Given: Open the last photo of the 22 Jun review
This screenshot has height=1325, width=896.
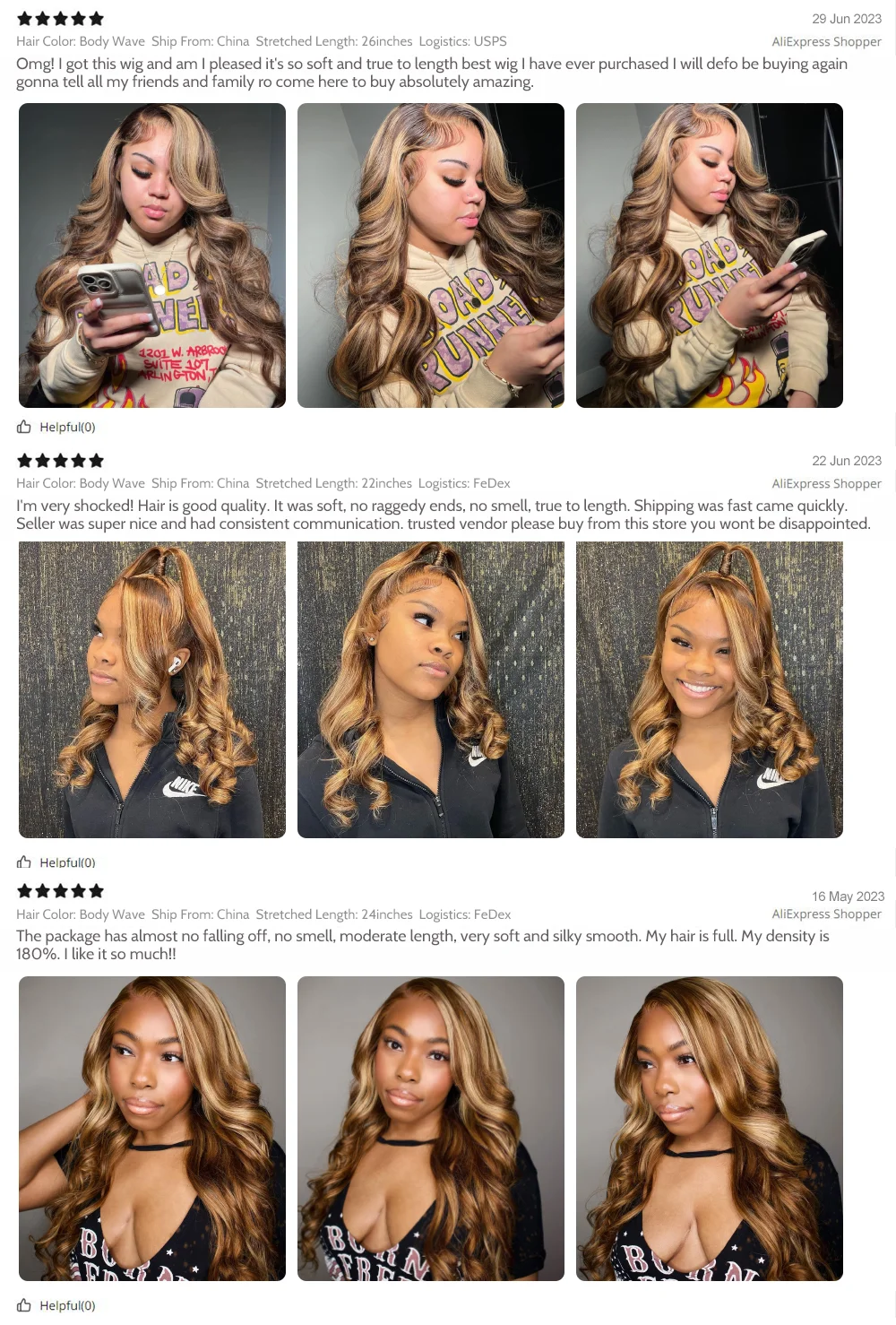Looking at the screenshot, I should (709, 689).
